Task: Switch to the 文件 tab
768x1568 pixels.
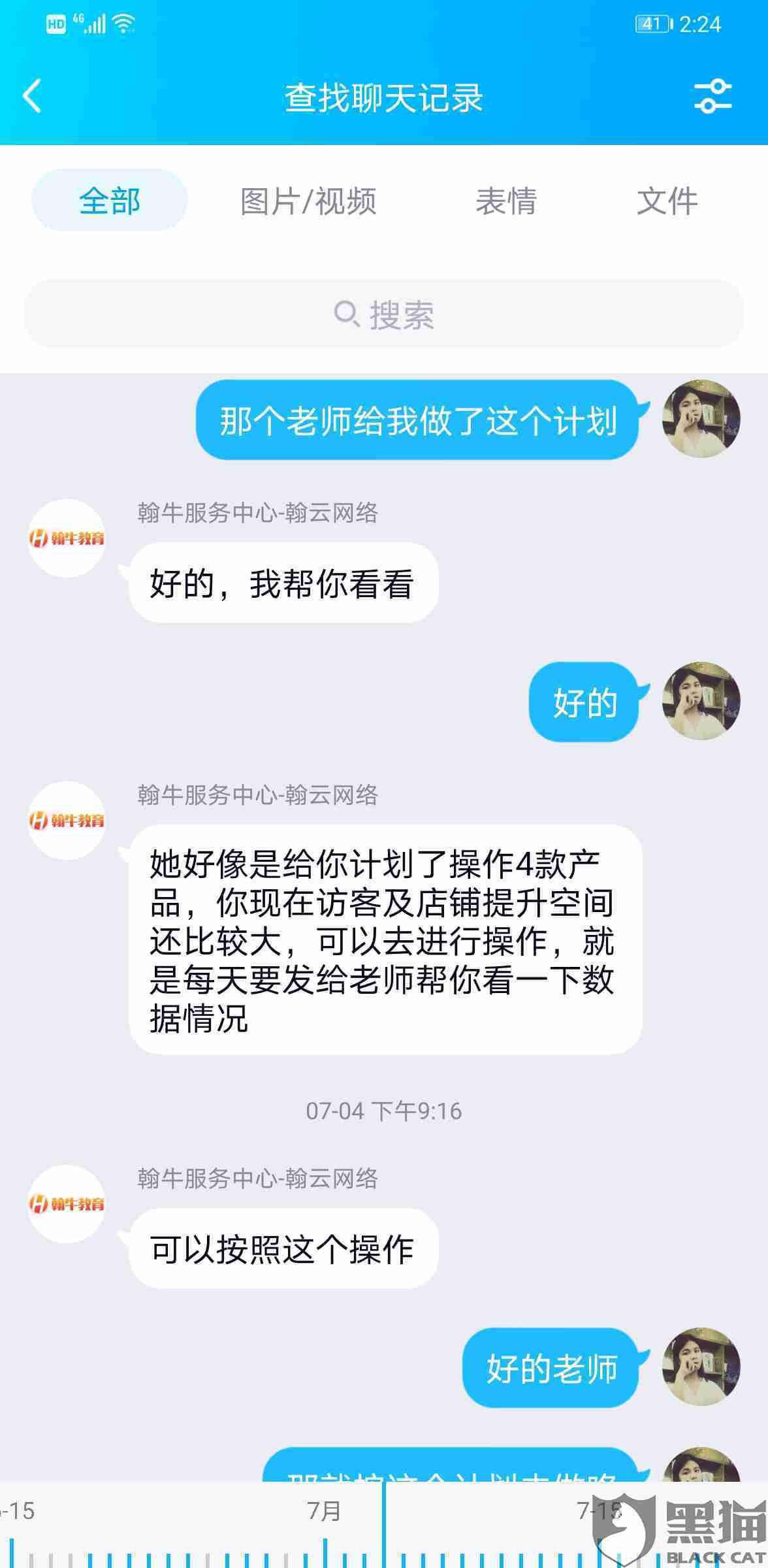Action: tap(667, 201)
